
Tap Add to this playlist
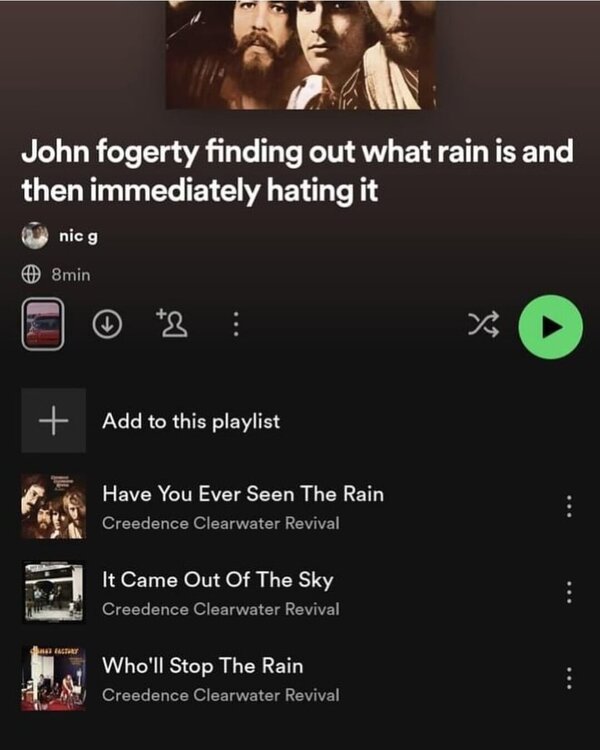tap(190, 421)
